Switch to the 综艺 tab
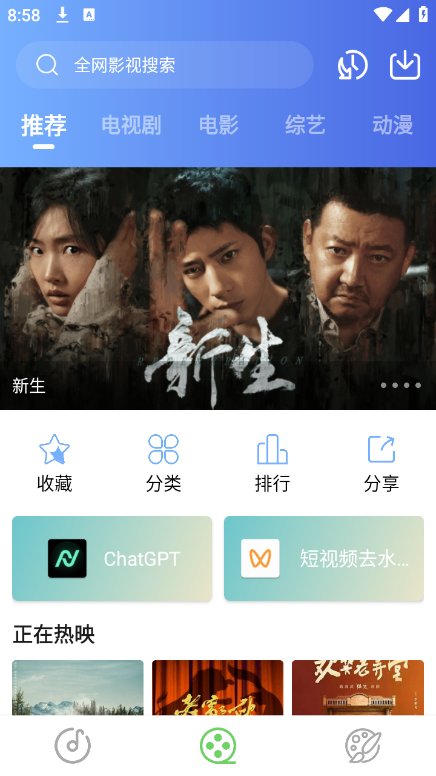 pyautogui.click(x=305, y=125)
